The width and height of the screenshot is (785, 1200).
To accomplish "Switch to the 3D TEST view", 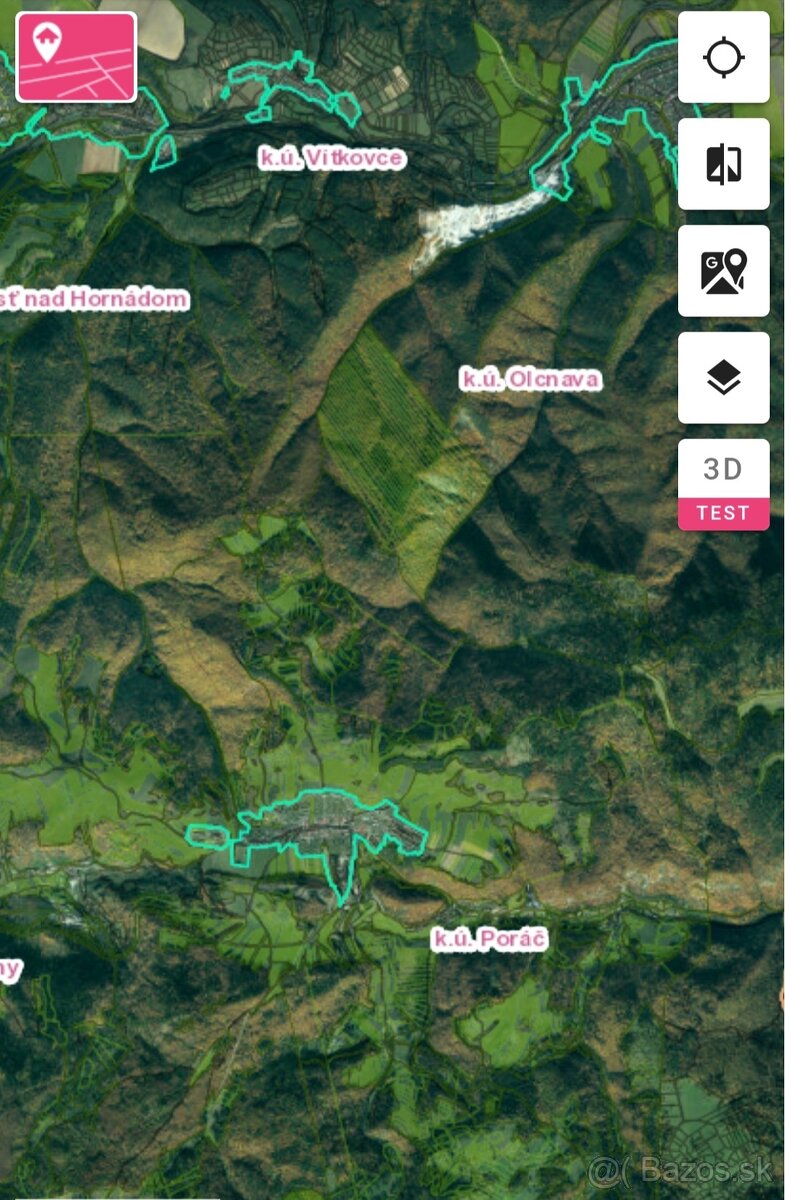I will click(723, 485).
